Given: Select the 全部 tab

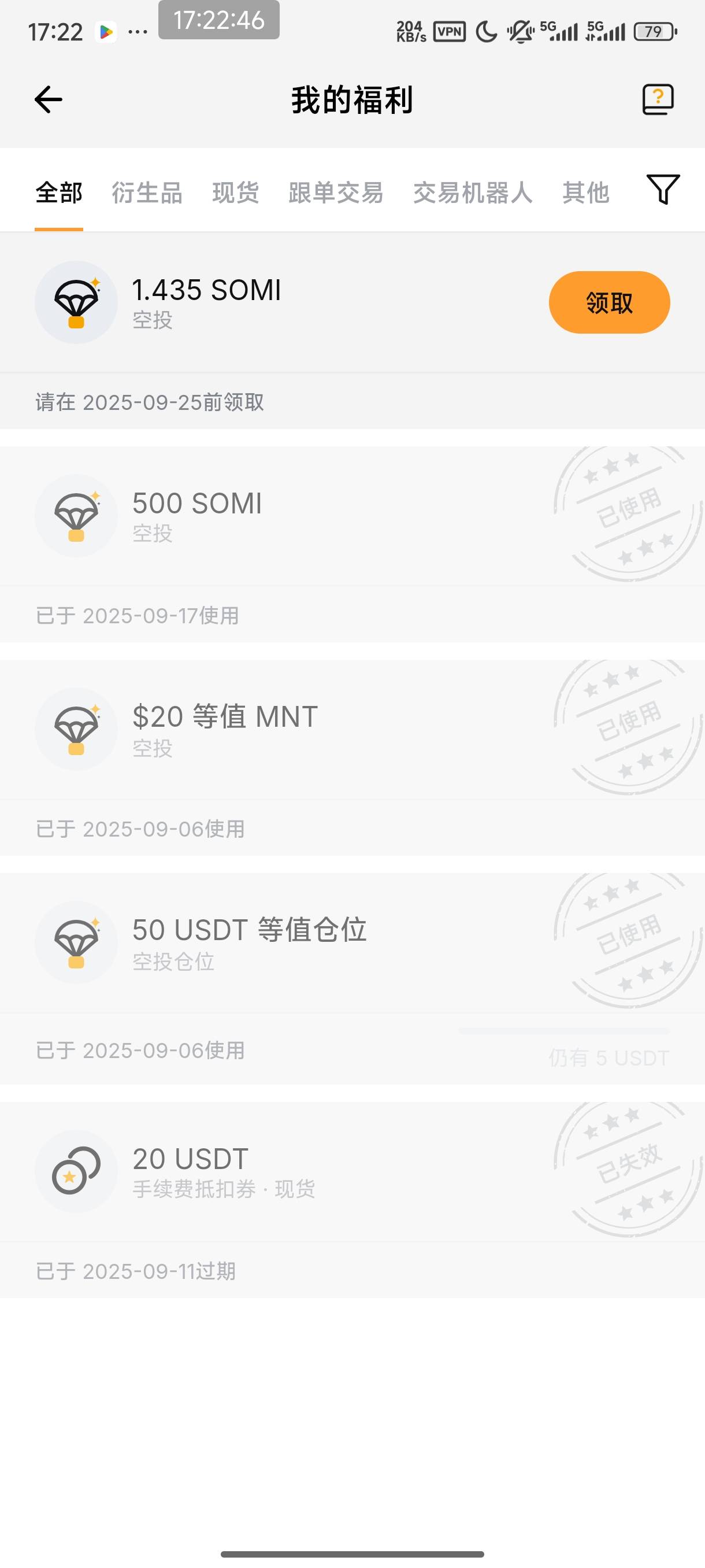Looking at the screenshot, I should 59,193.
